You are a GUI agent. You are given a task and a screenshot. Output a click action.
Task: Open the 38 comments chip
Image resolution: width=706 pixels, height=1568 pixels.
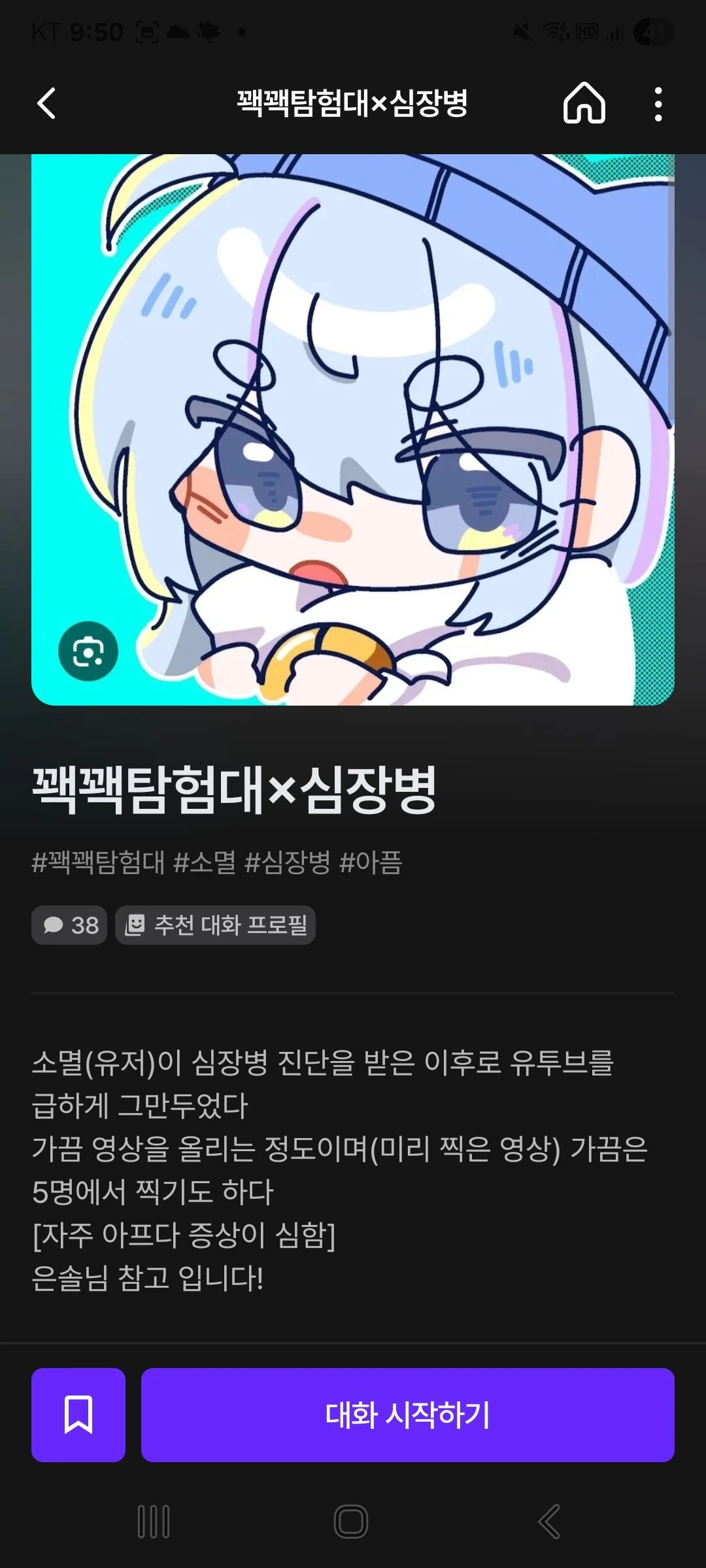pos(69,925)
